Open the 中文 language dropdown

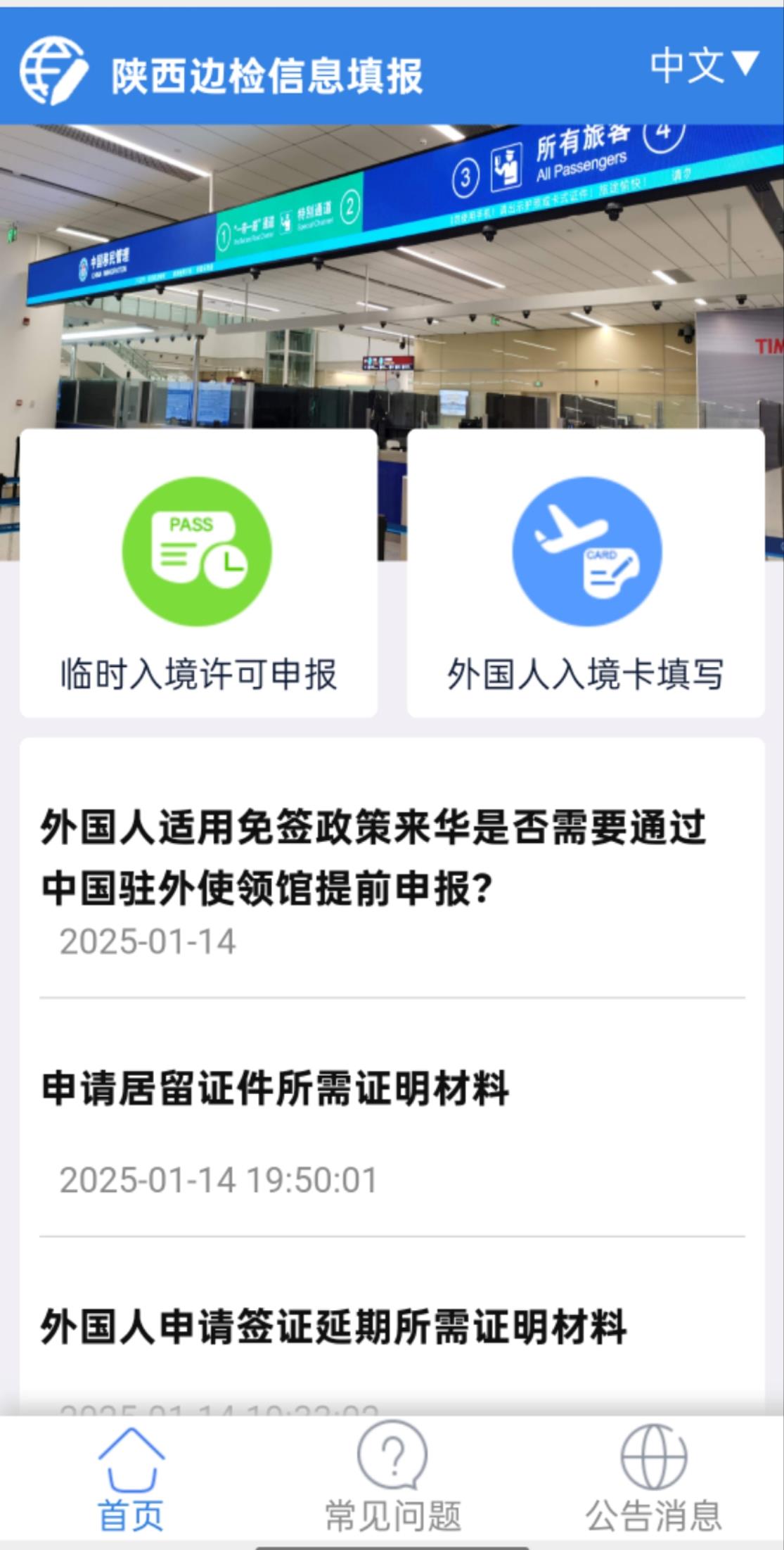(704, 65)
